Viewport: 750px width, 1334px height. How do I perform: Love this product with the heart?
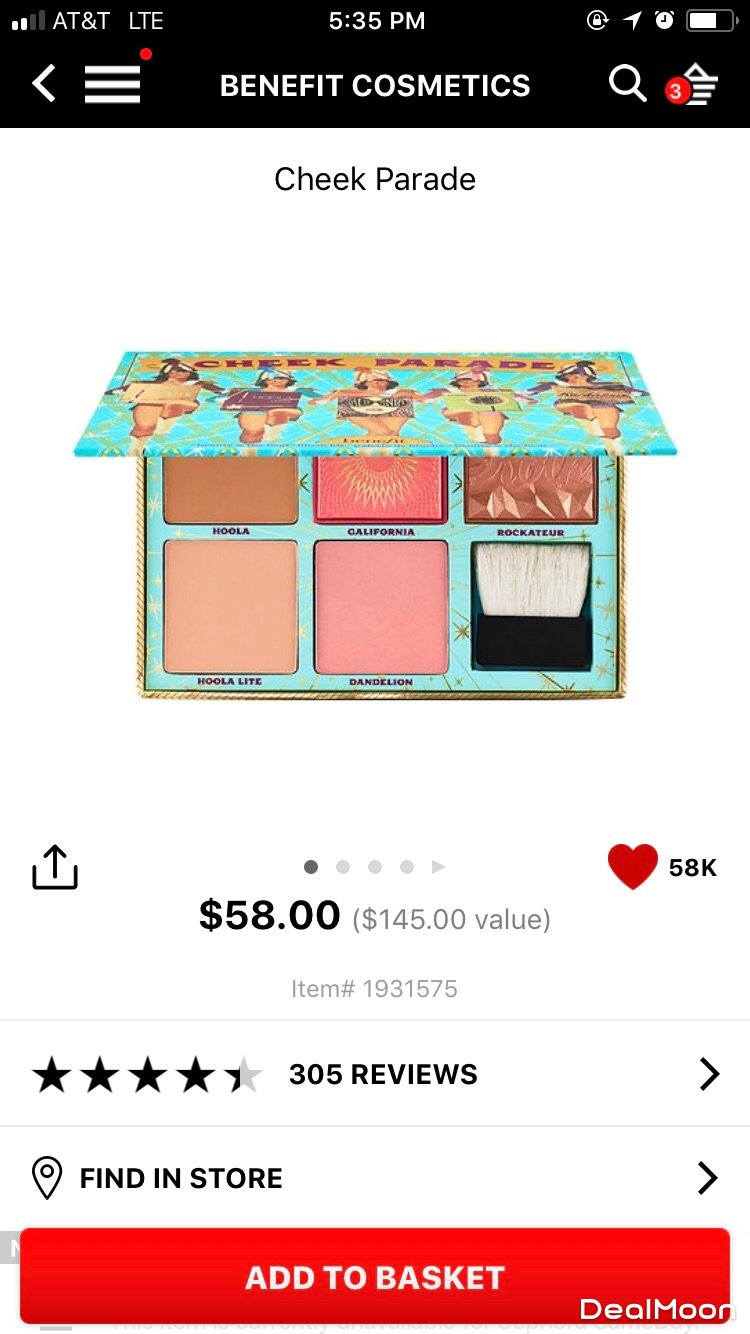click(633, 867)
